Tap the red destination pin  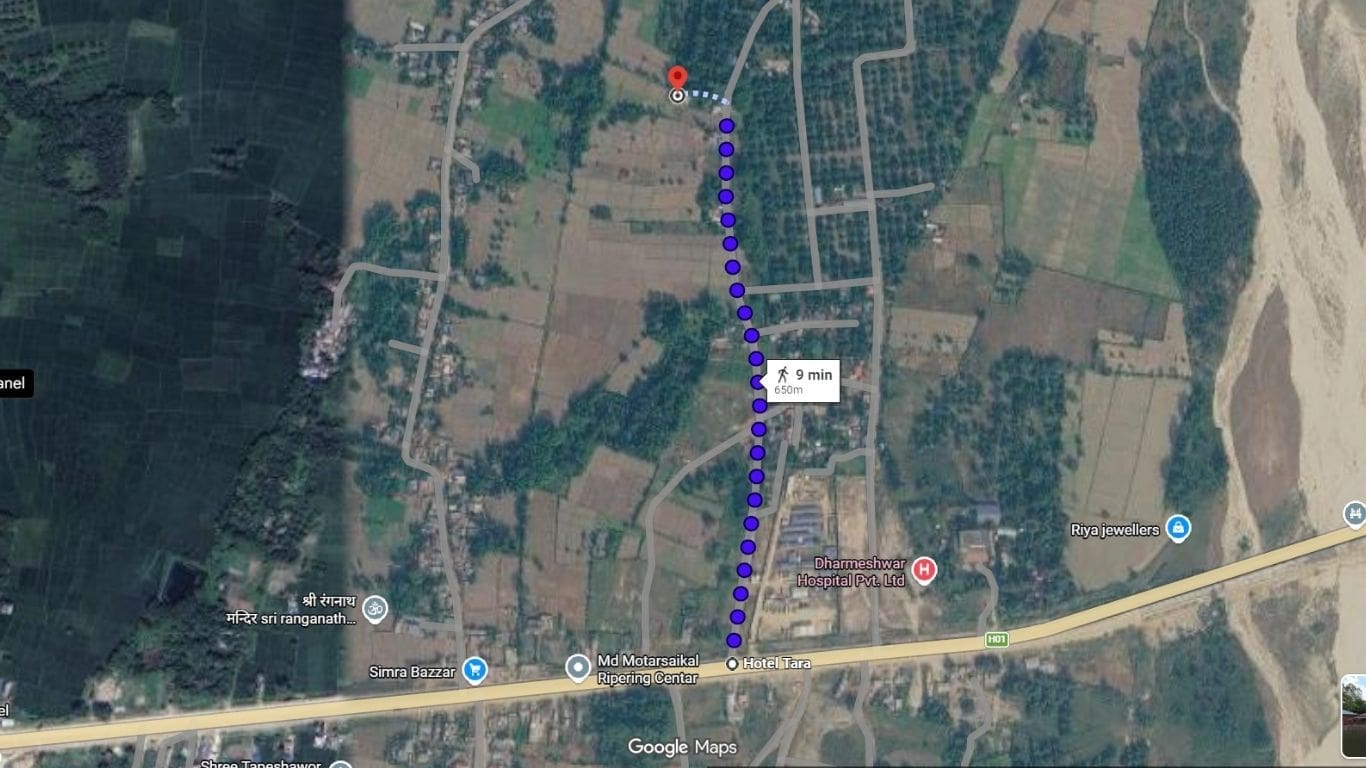click(677, 79)
